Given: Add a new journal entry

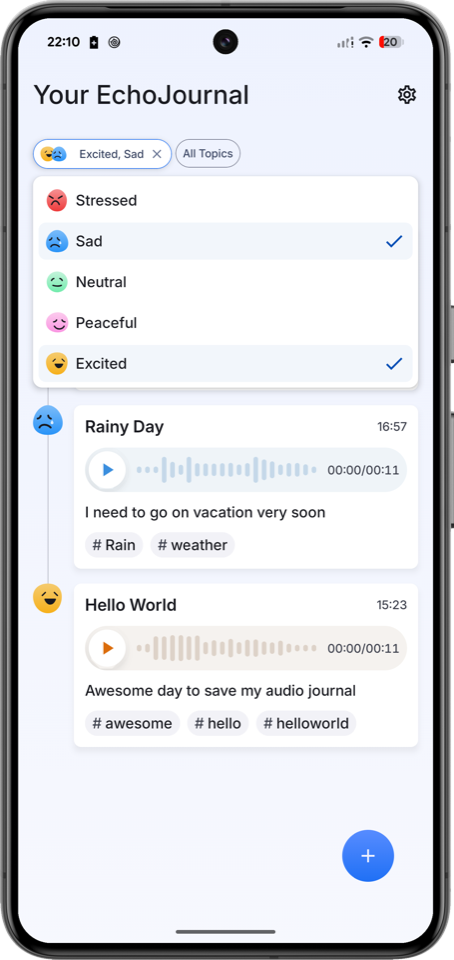Looking at the screenshot, I should pyautogui.click(x=368, y=856).
